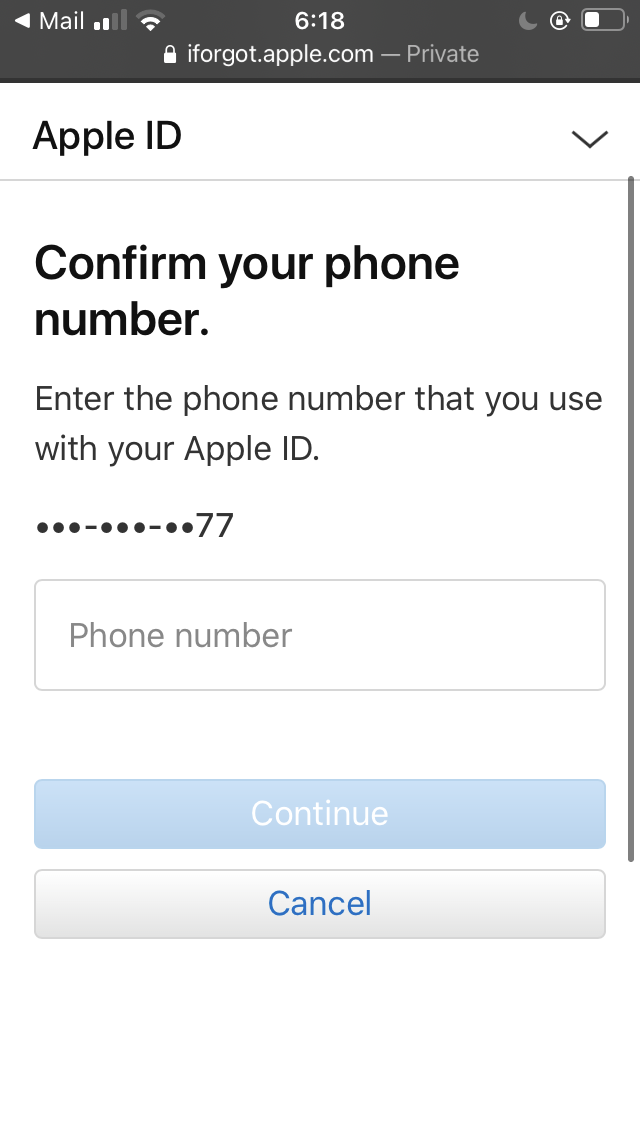Expand the Apple ID menu chevron
The image size is (640, 1136).
click(589, 138)
